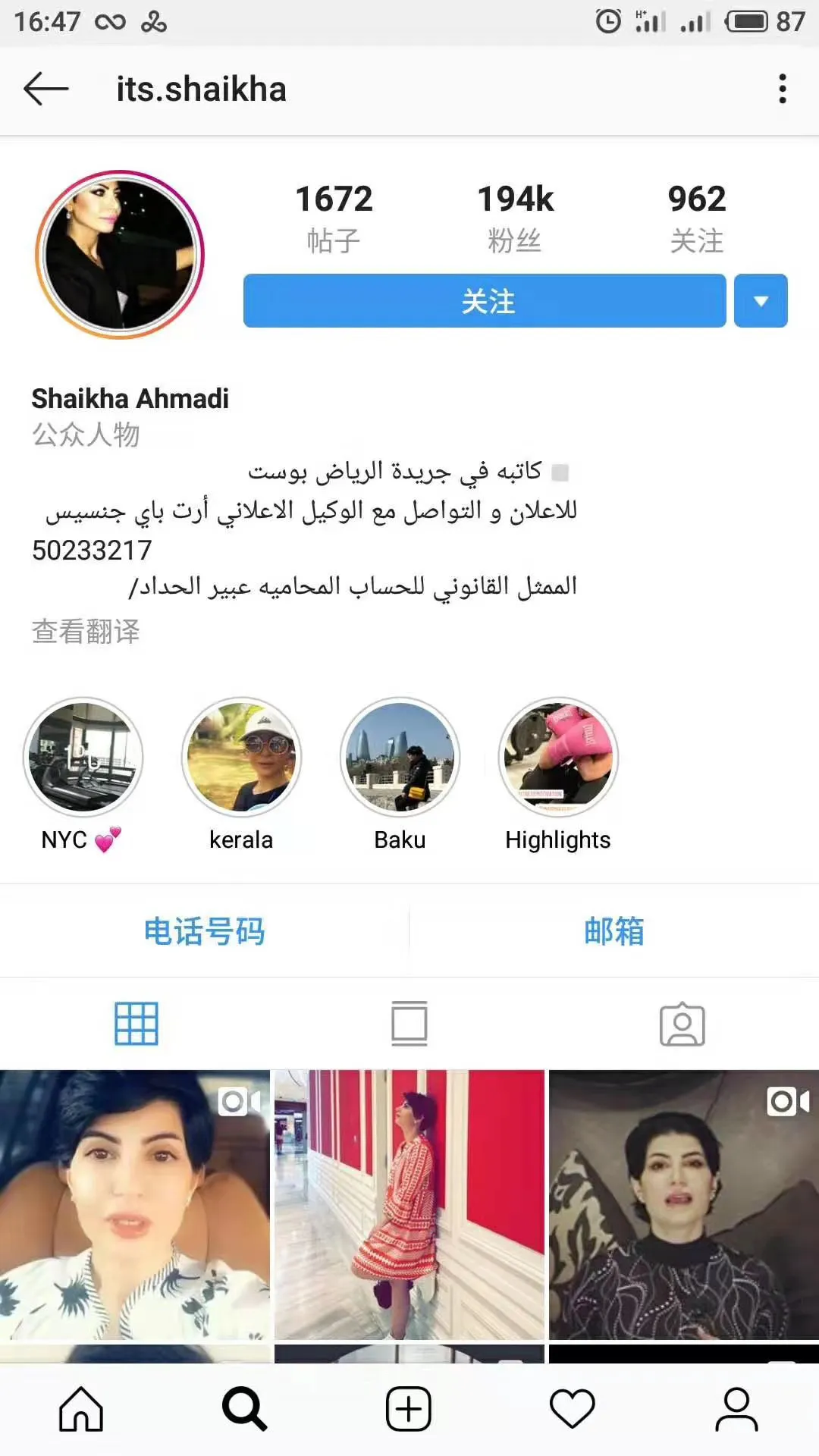
Task: Follow its.shaikha with the blue 关注 button
Action: point(484,301)
